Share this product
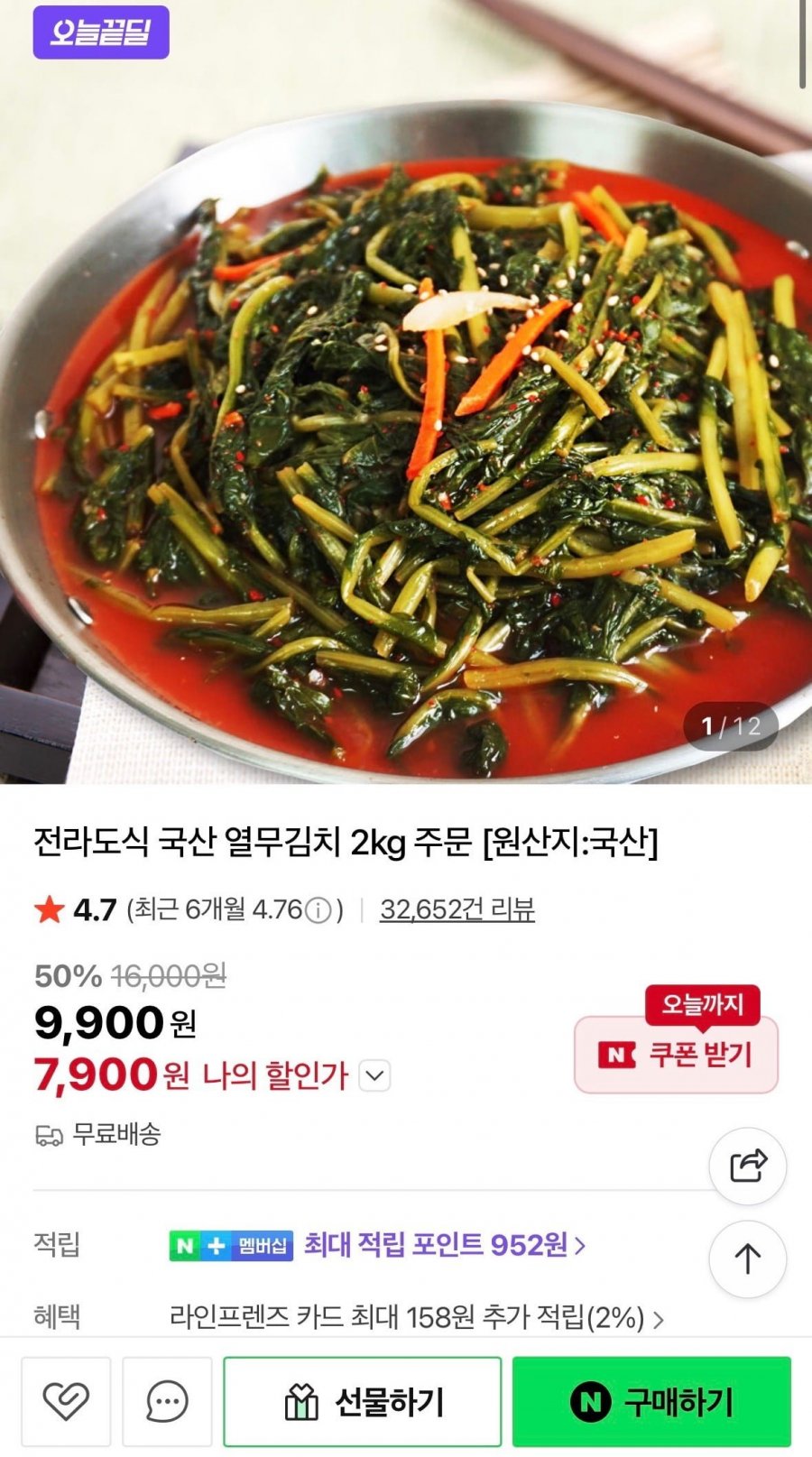This screenshot has height=1457, width=812. click(x=748, y=1166)
